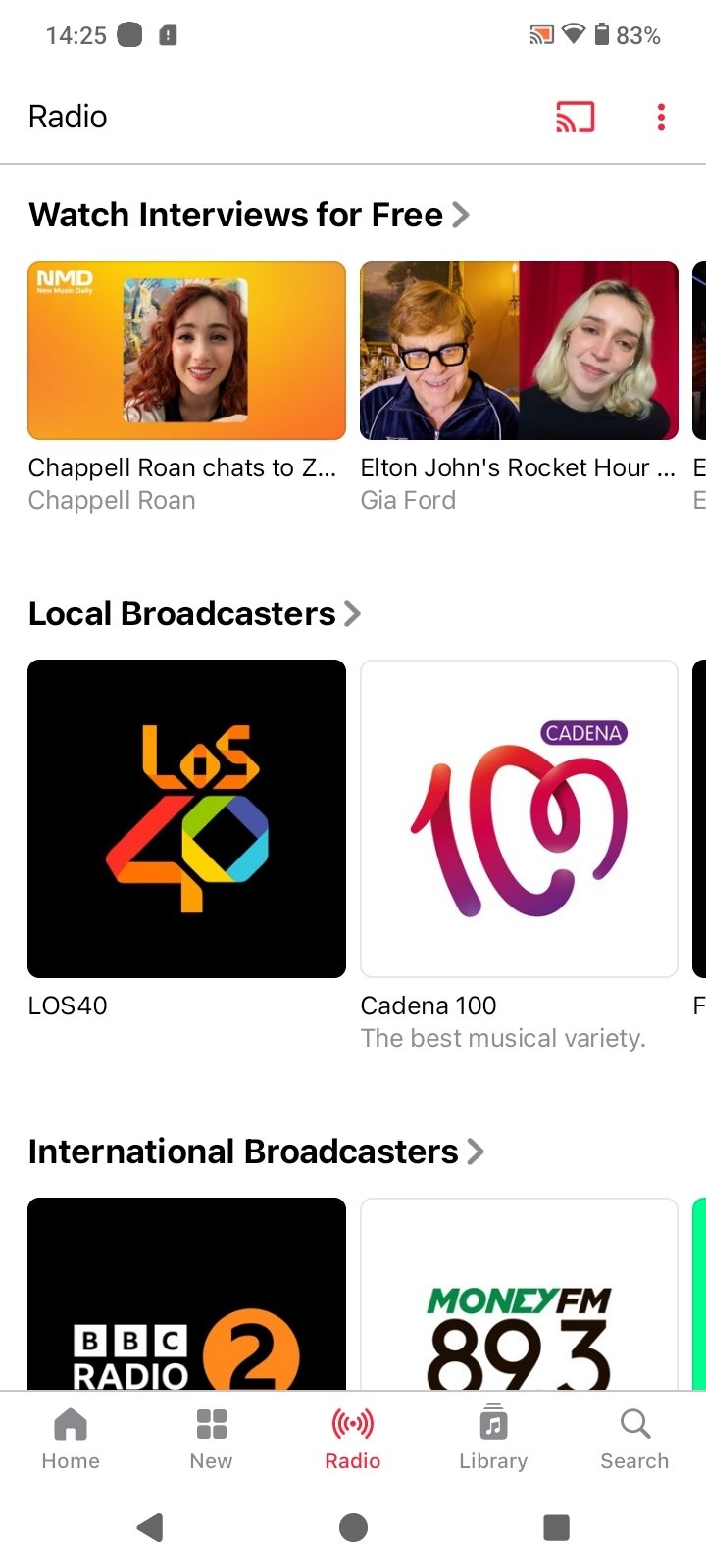Open the Money FM 89.3 station
Screen dimensions: 706x1568
(x=519, y=1294)
